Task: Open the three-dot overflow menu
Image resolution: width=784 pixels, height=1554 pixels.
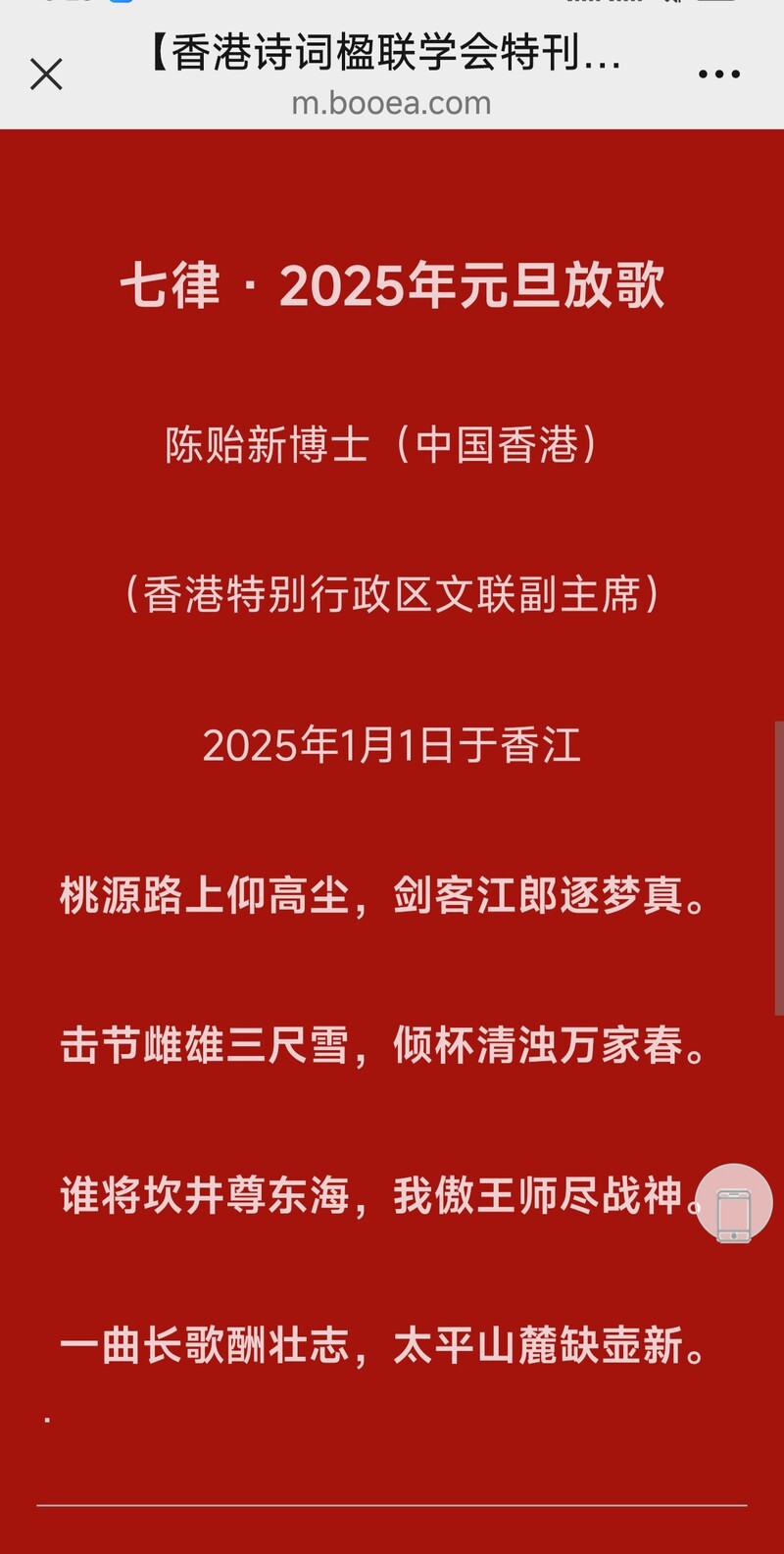Action: (719, 75)
